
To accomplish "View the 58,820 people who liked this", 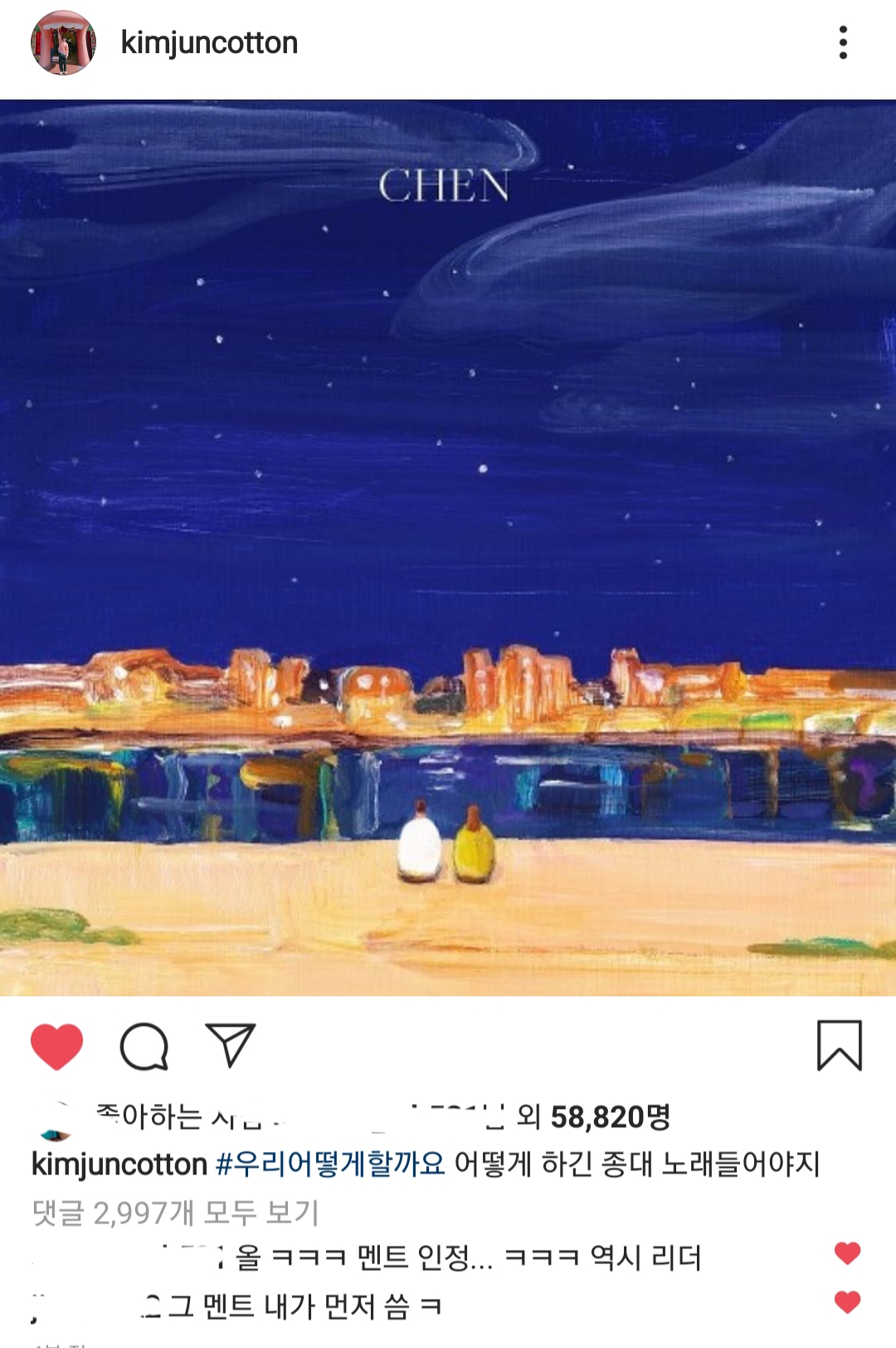I will point(609,1117).
